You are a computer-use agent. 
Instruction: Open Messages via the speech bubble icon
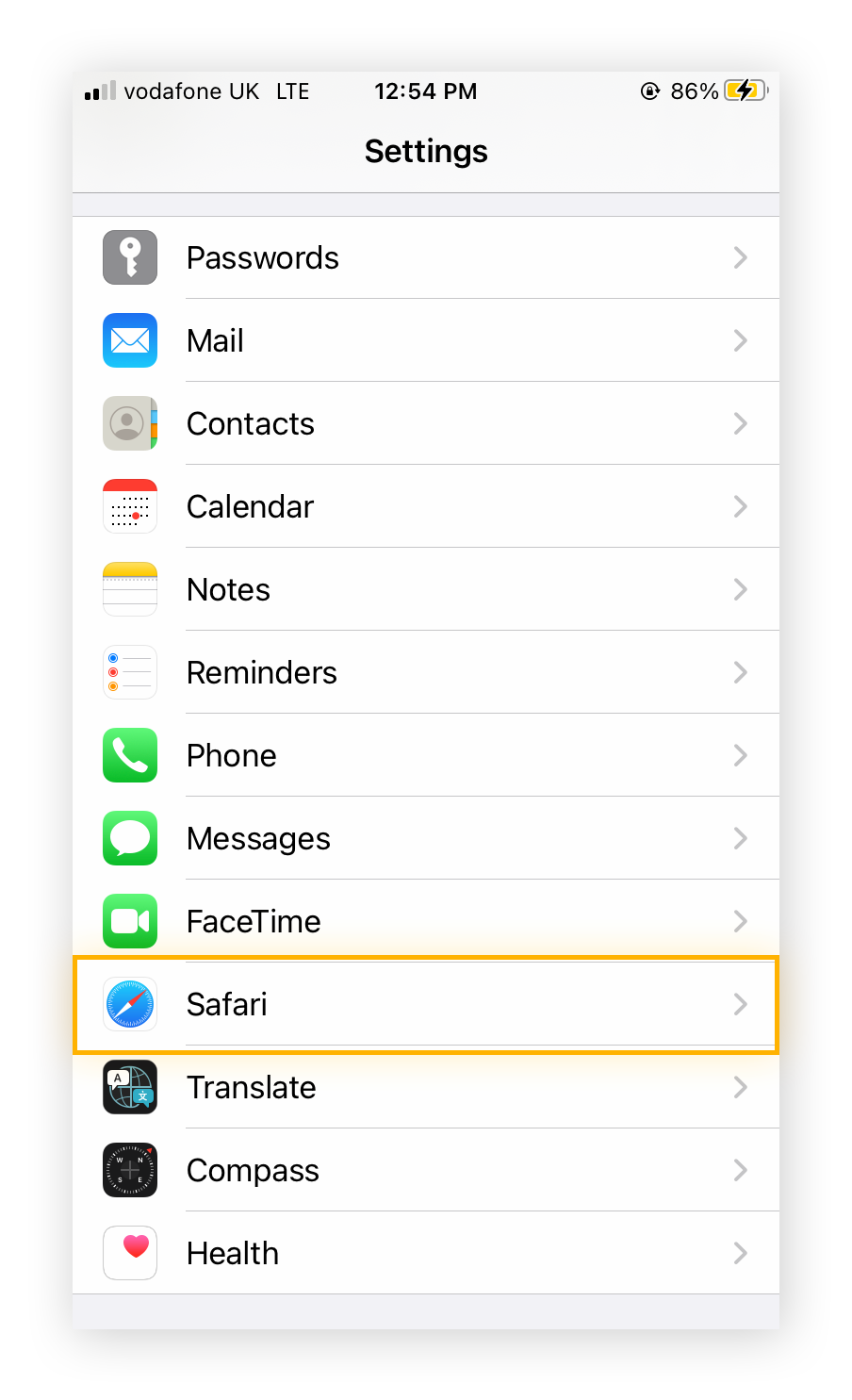point(130,838)
